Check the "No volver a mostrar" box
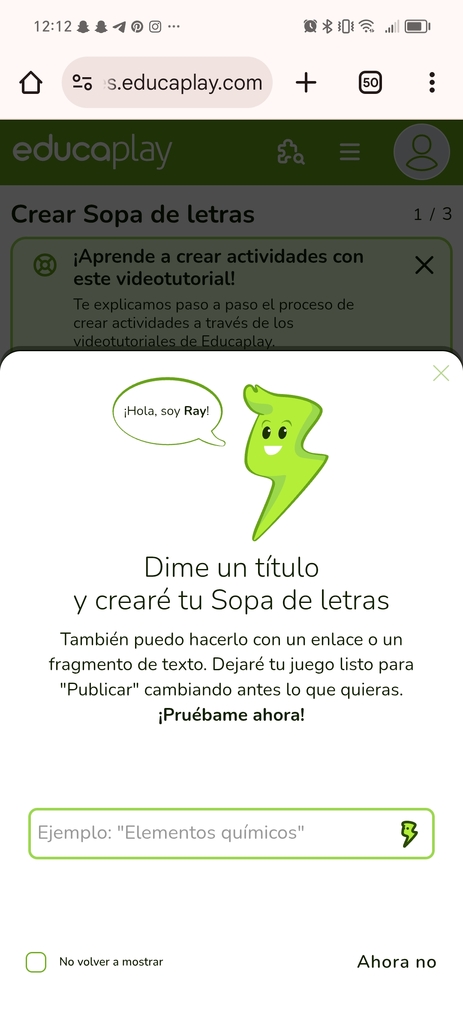 click(36, 962)
